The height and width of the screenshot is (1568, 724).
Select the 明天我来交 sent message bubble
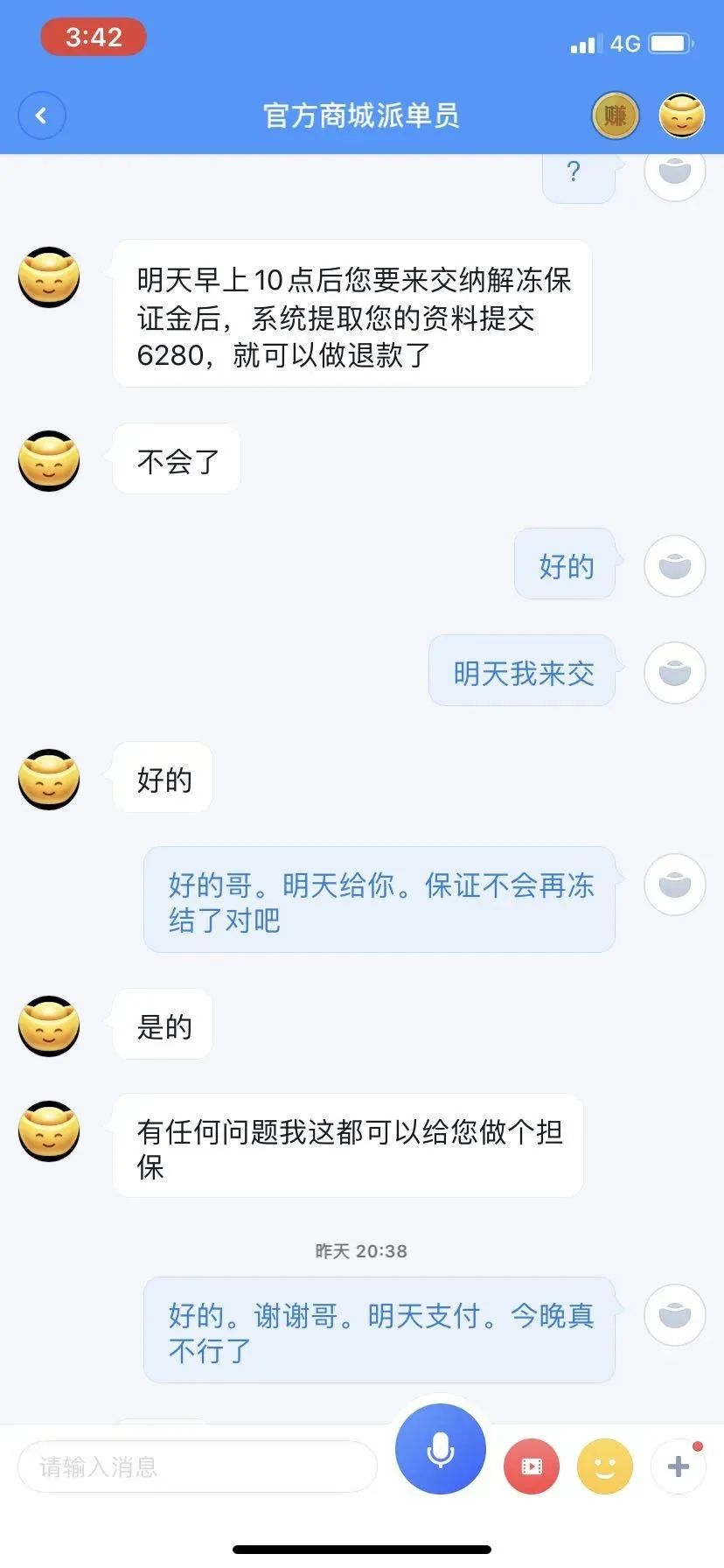[521, 671]
